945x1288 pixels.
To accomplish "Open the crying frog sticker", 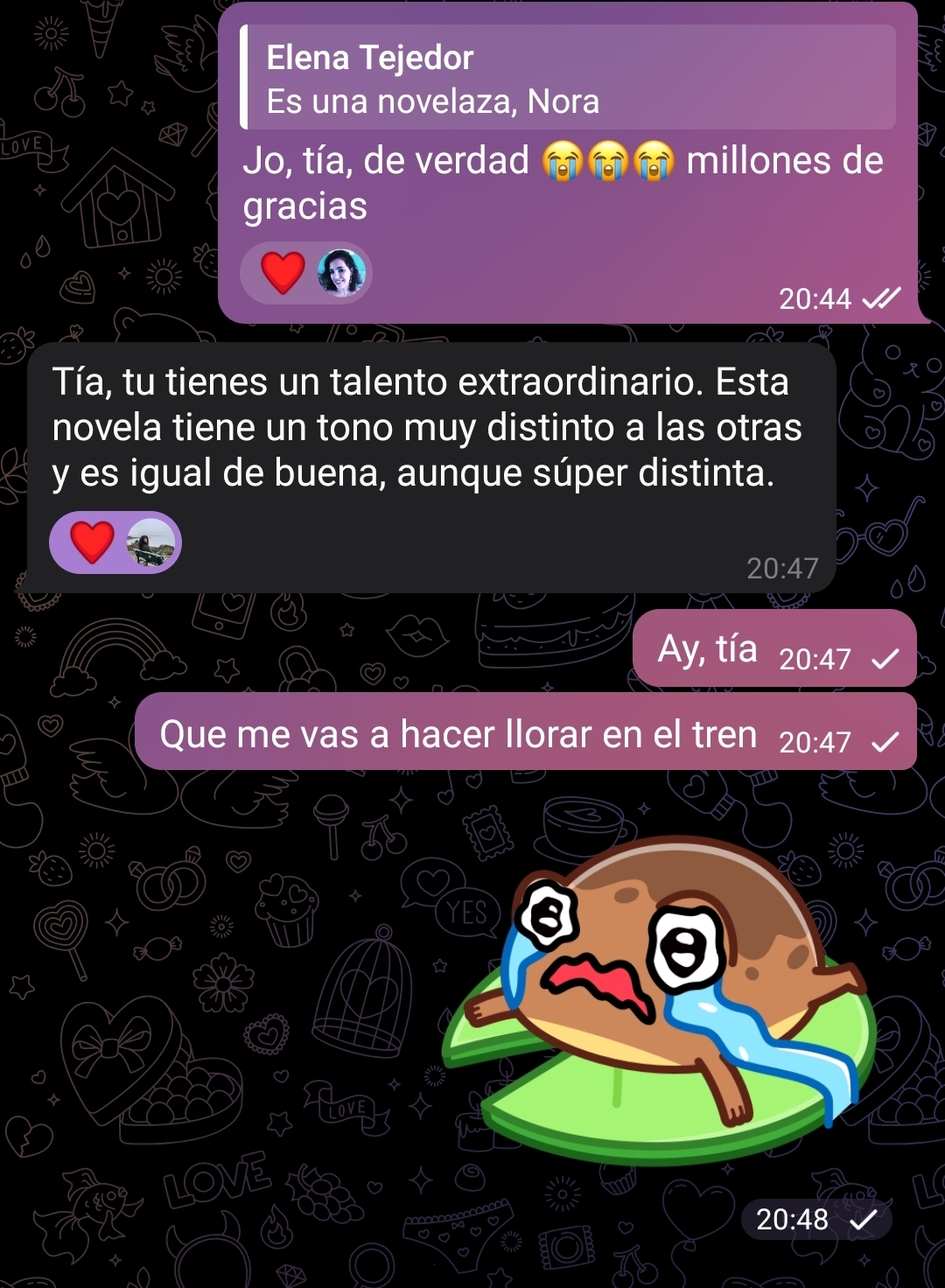I will (665, 997).
